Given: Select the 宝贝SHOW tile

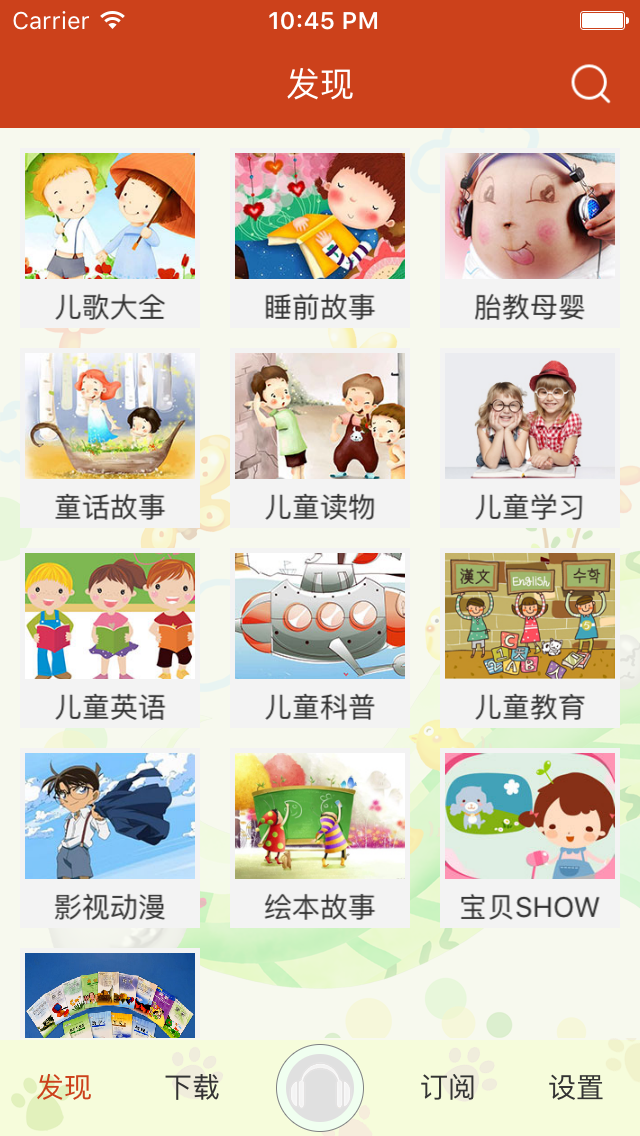Looking at the screenshot, I should 530,838.
